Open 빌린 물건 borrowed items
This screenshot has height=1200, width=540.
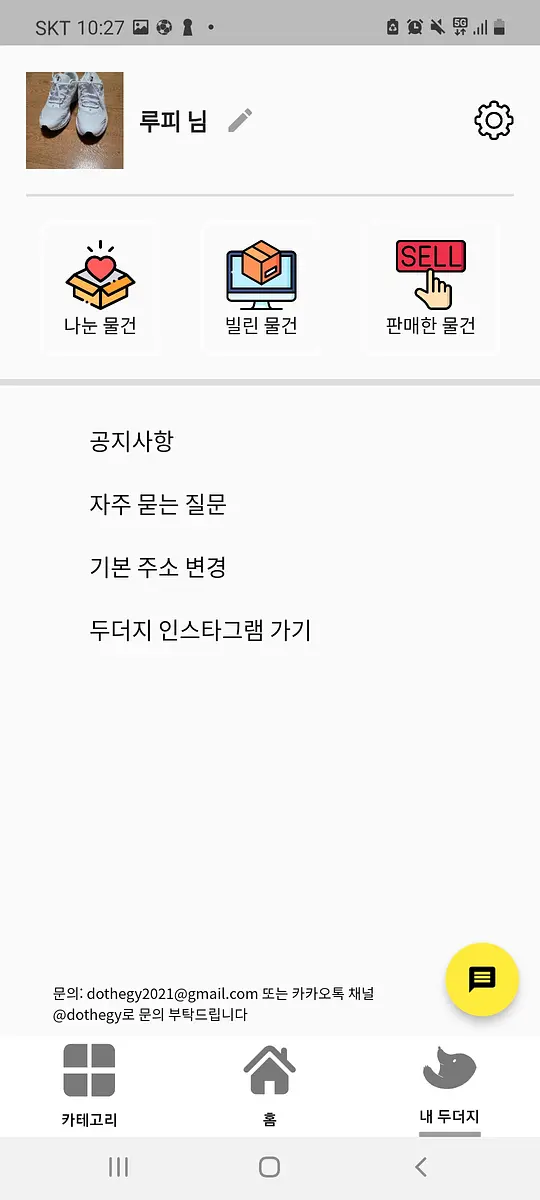[261, 288]
